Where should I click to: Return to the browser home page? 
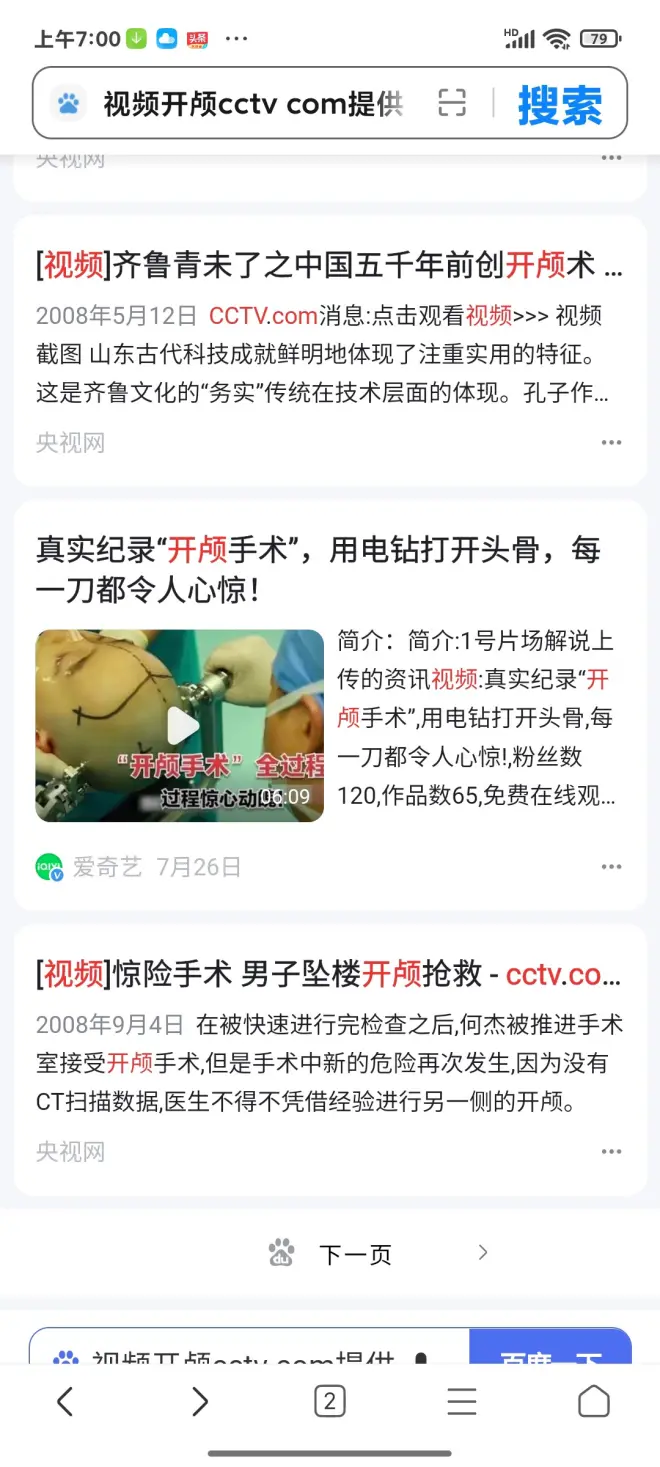coord(593,1402)
